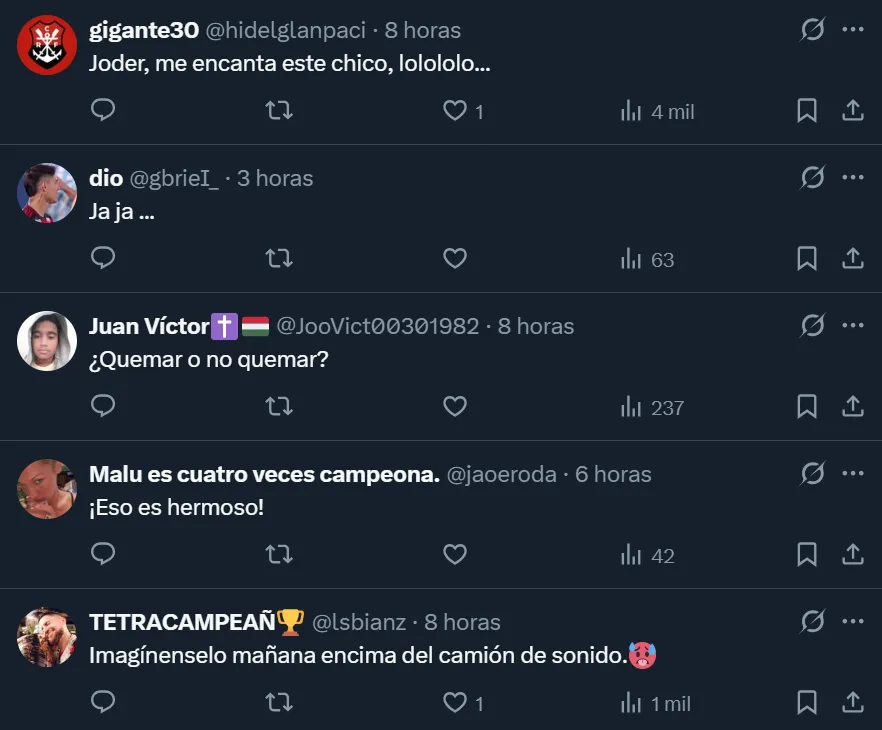Image resolution: width=882 pixels, height=730 pixels.
Task: View analytics for gigante30's 4 mil views
Action: pos(657,111)
